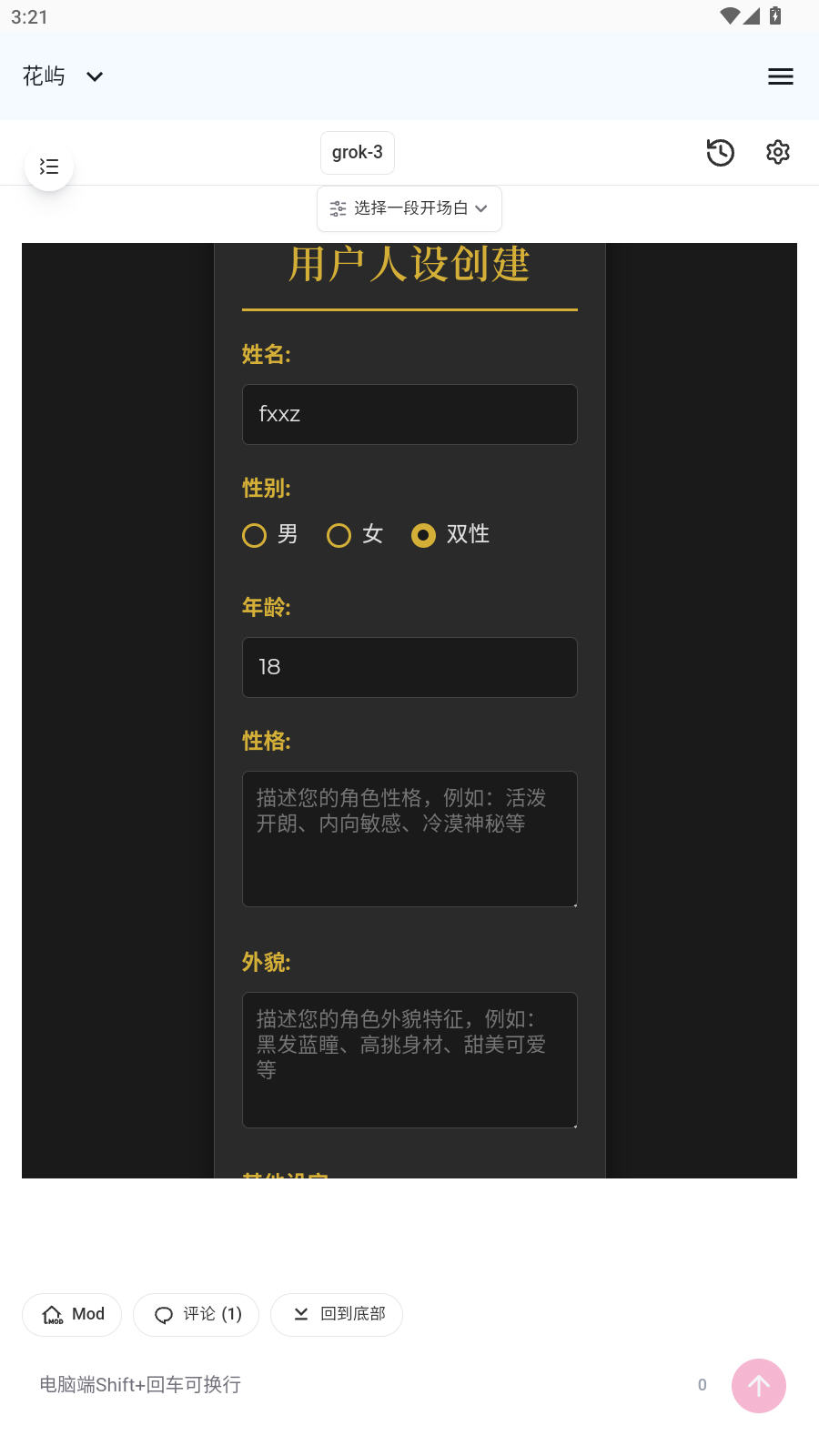
Task: Select 双性 gender option
Action: coord(424,535)
